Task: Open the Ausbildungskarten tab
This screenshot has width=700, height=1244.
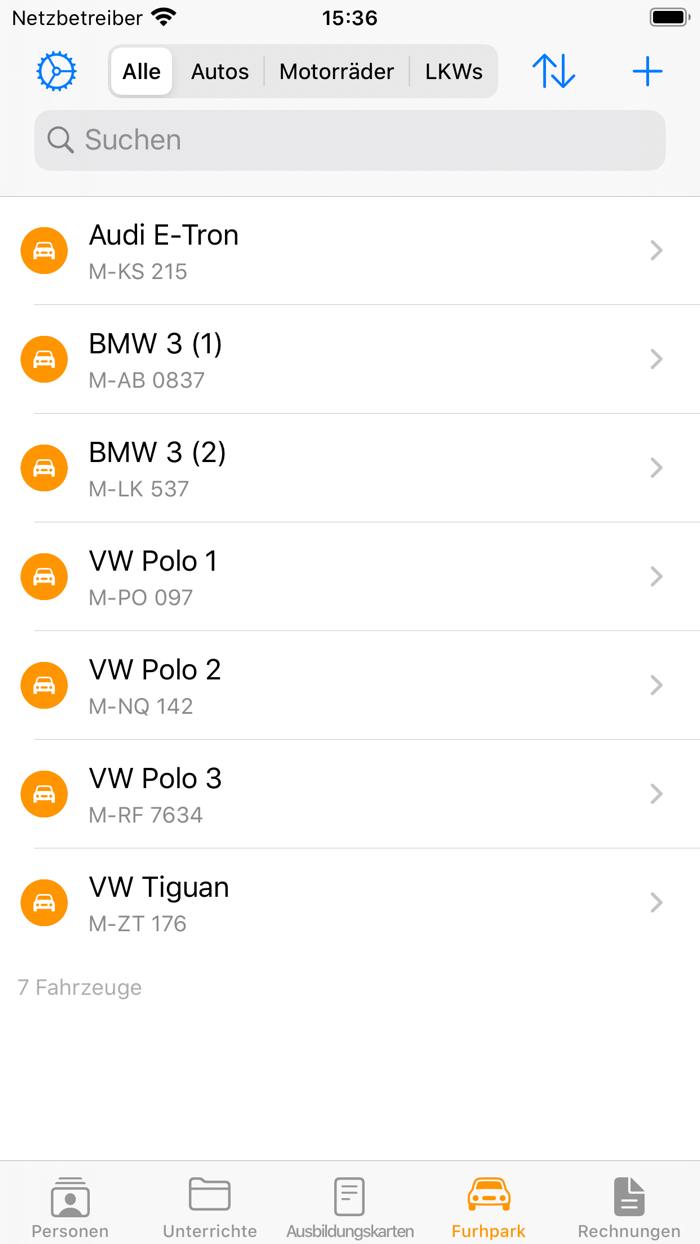Action: (350, 1206)
